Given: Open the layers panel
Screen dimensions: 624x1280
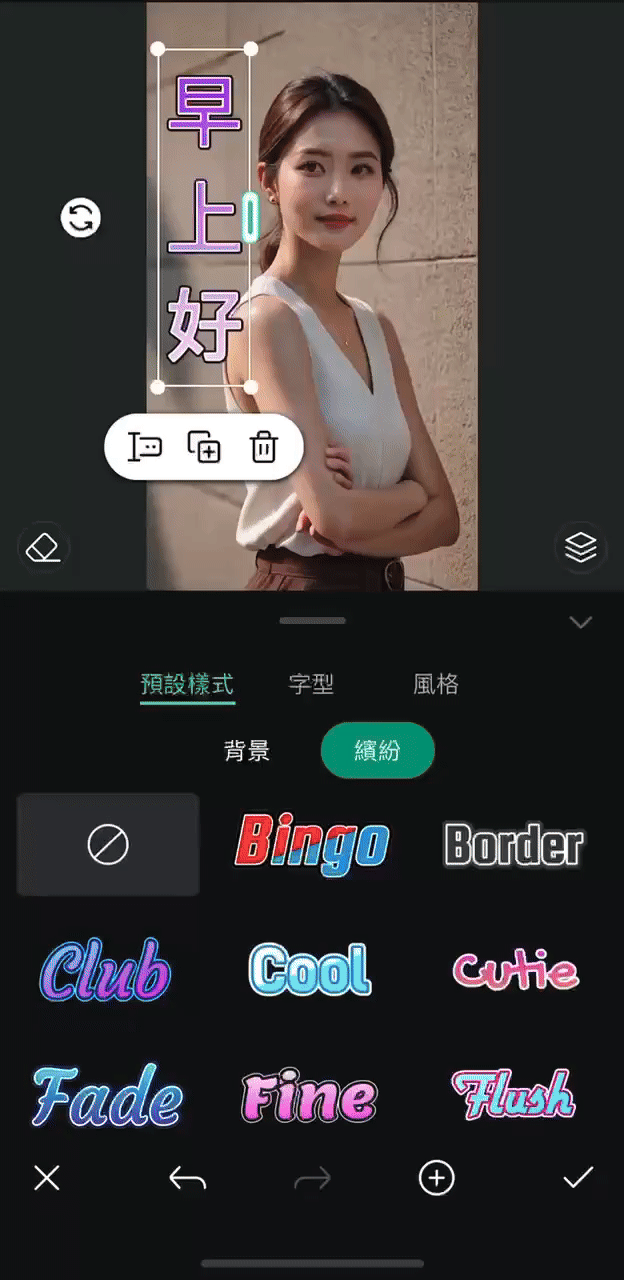Looking at the screenshot, I should pyautogui.click(x=581, y=547).
